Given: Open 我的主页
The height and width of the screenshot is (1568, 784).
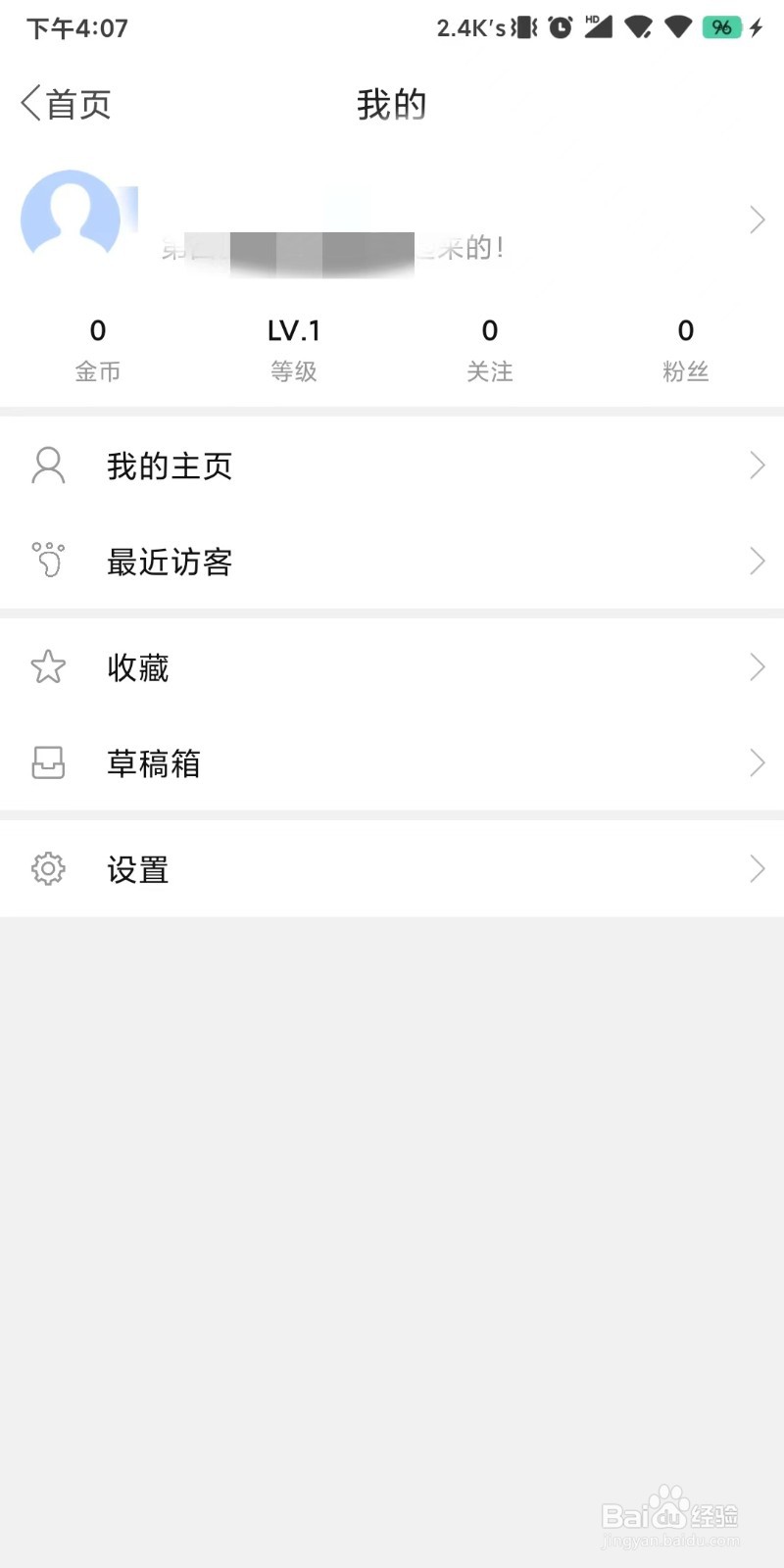Looking at the screenshot, I should tap(392, 465).
